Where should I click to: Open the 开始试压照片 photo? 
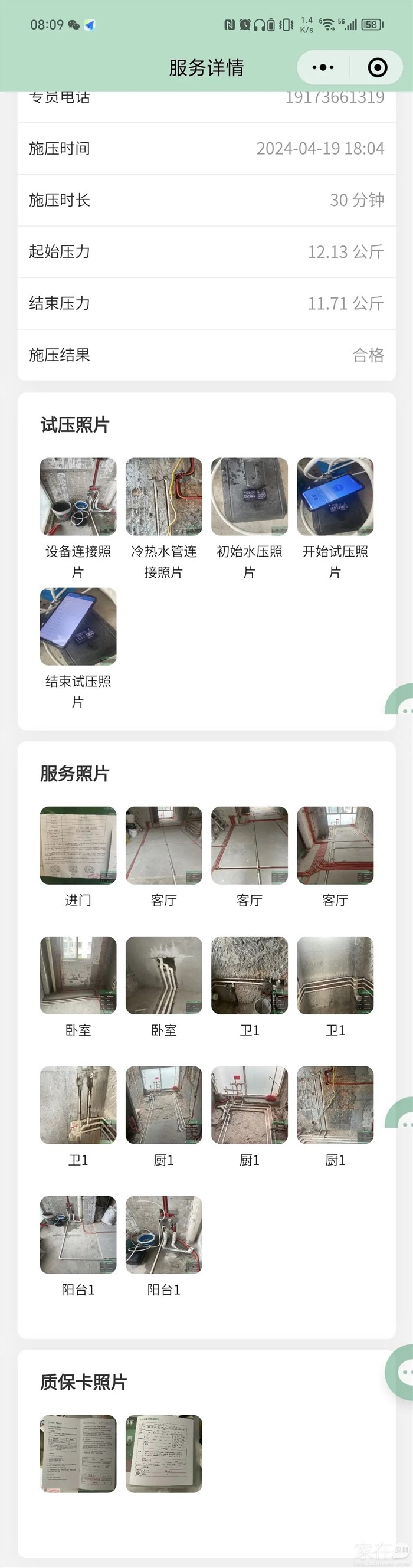tap(335, 497)
